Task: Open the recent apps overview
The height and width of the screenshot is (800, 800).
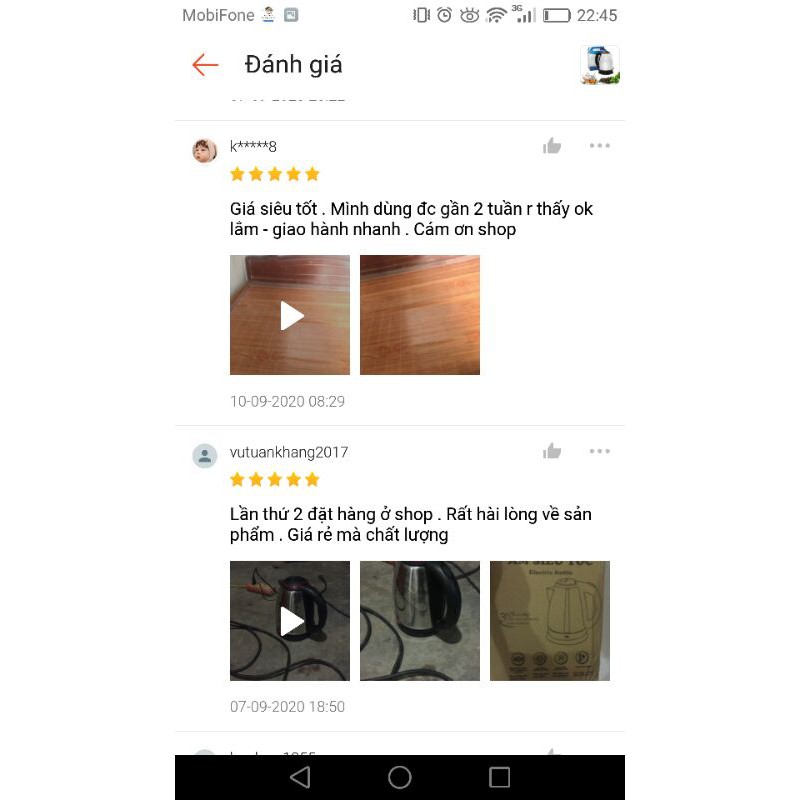Action: [x=499, y=777]
